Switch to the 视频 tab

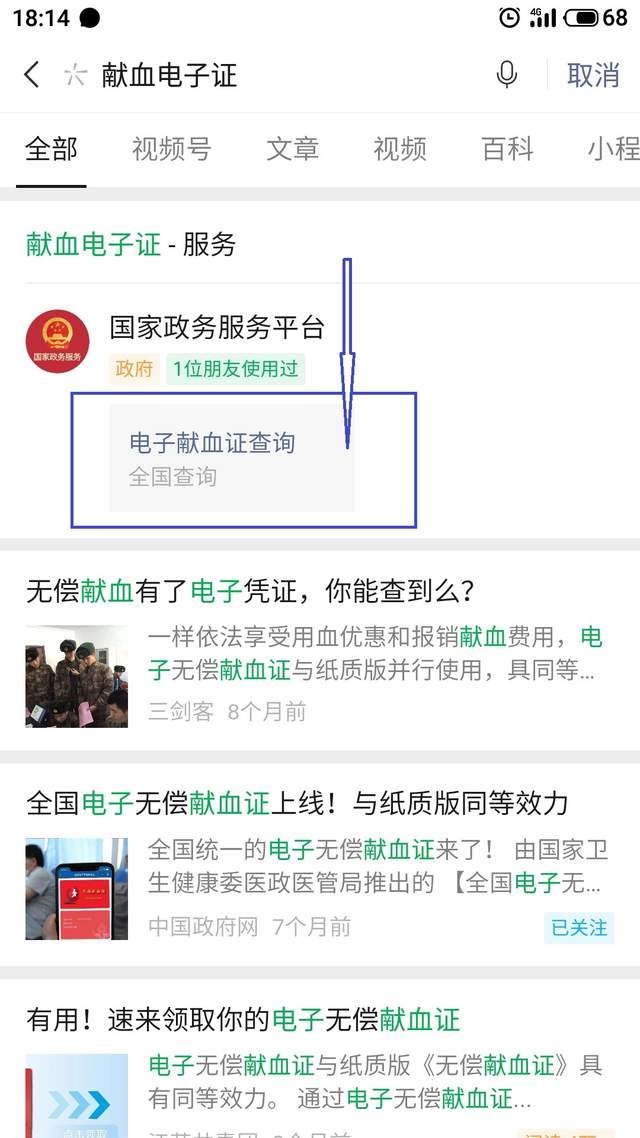click(x=399, y=149)
